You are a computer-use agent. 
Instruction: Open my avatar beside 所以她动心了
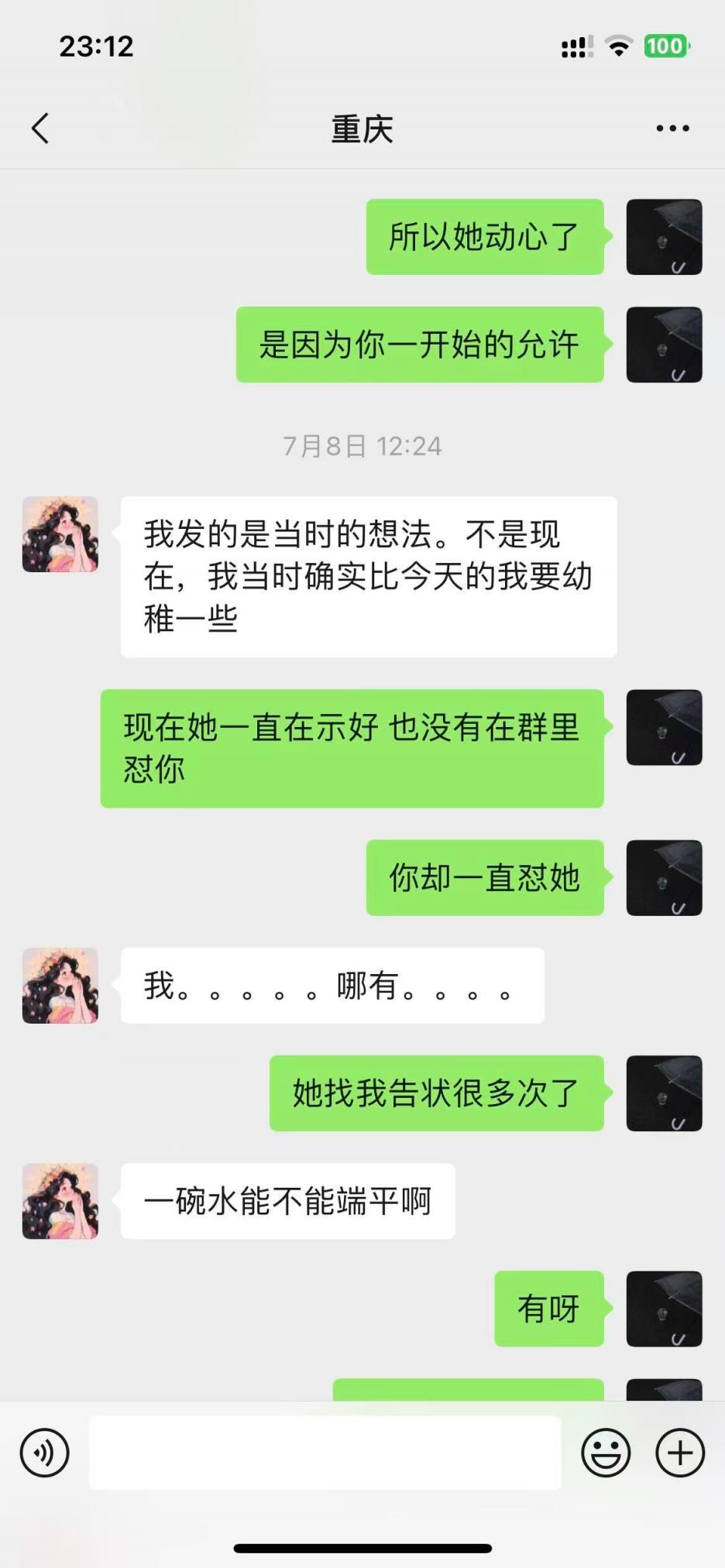click(x=664, y=237)
